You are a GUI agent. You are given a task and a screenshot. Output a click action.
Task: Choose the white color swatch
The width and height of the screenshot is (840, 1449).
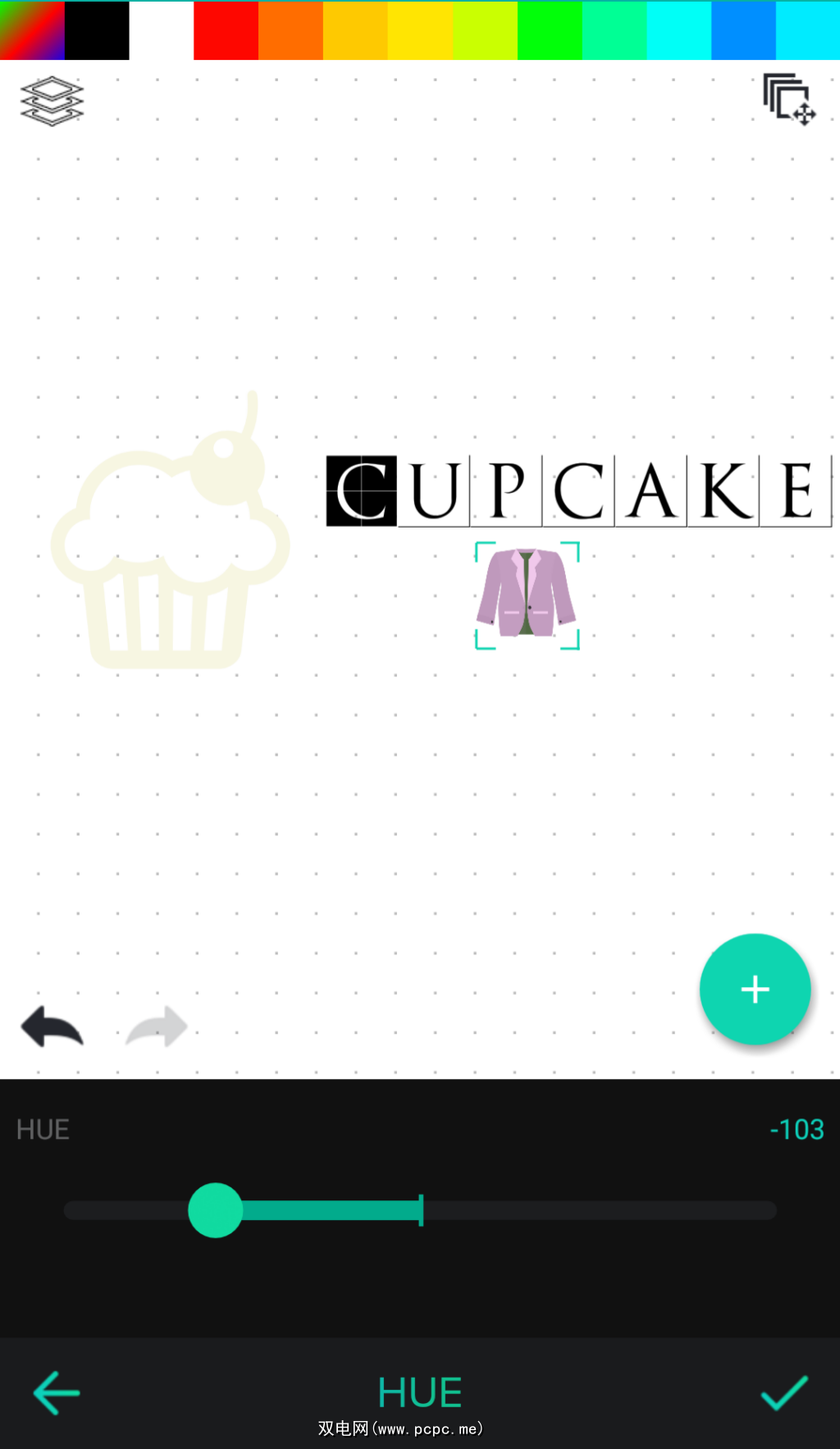pos(162,30)
